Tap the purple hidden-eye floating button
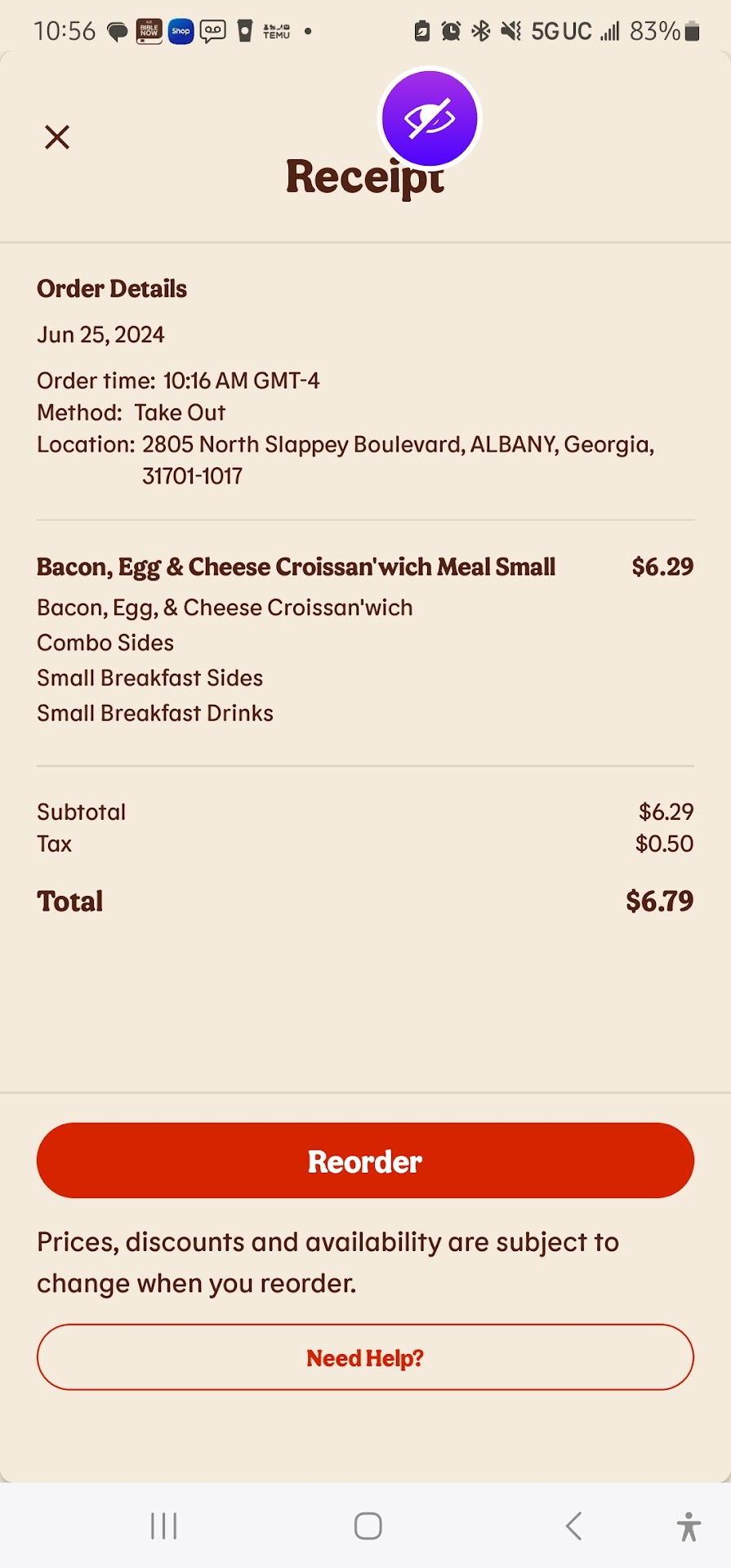The height and width of the screenshot is (1568, 731). pos(430,118)
